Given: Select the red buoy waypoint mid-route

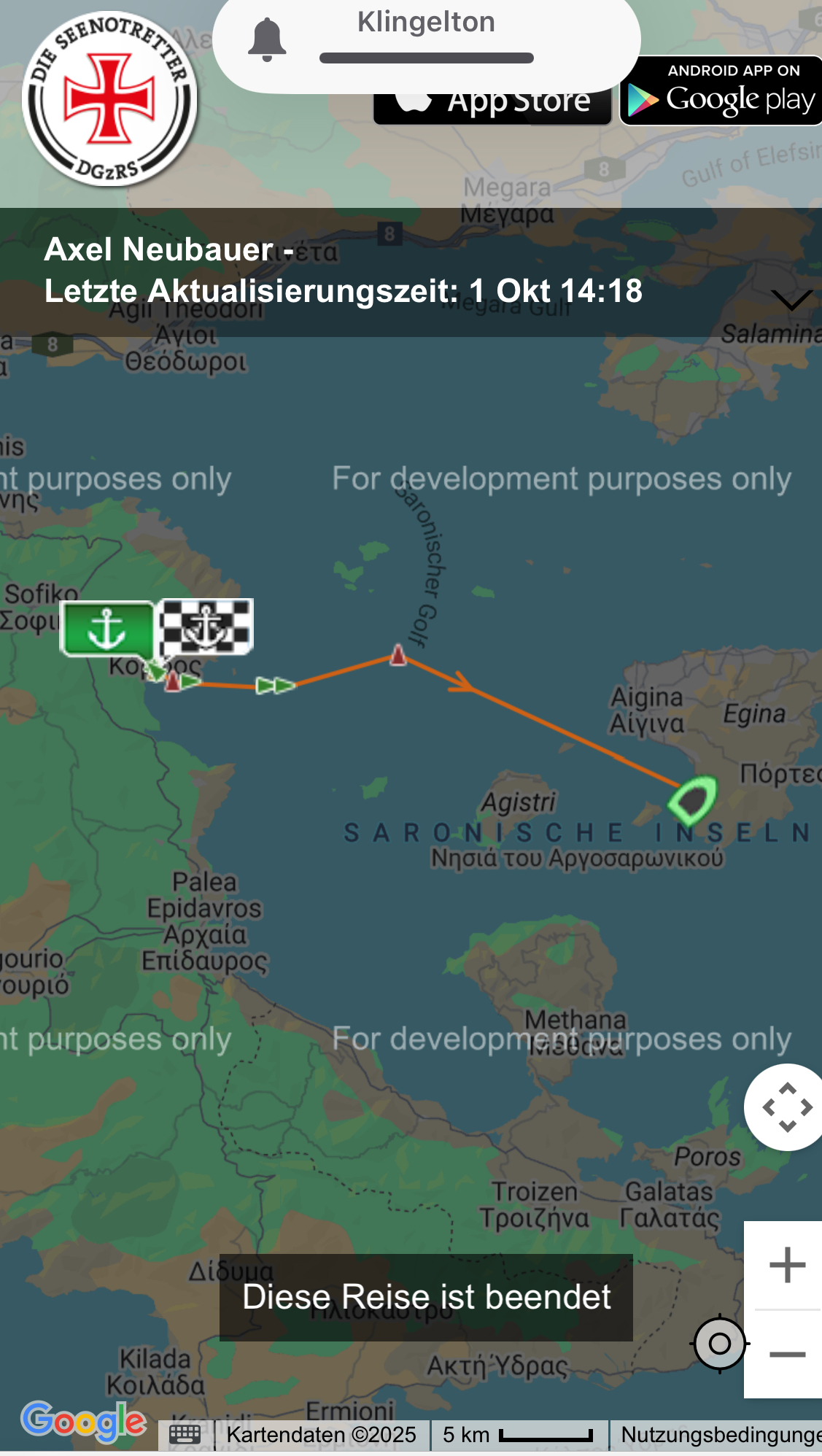Looking at the screenshot, I should click(x=398, y=654).
